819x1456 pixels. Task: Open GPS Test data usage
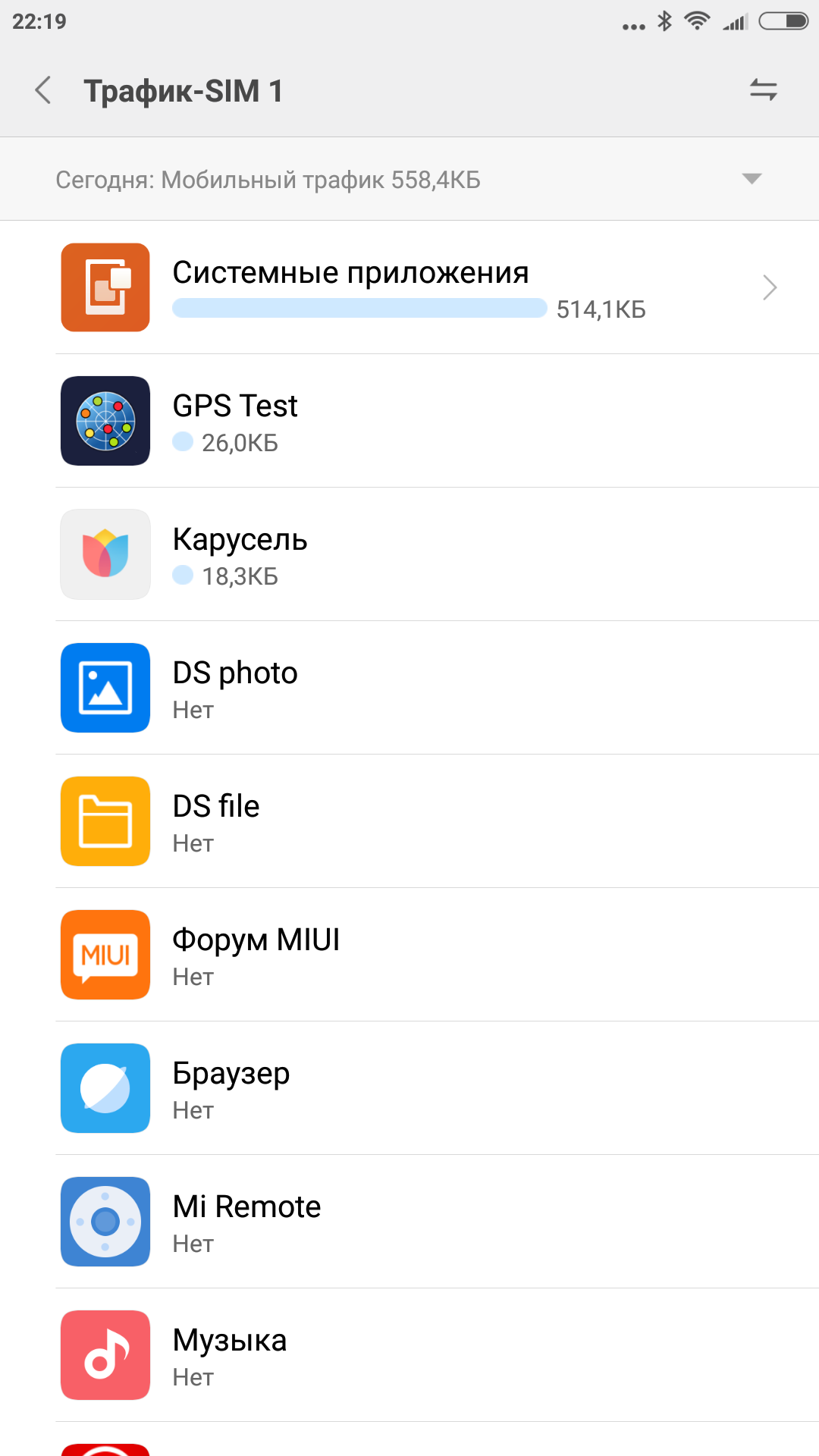click(409, 421)
